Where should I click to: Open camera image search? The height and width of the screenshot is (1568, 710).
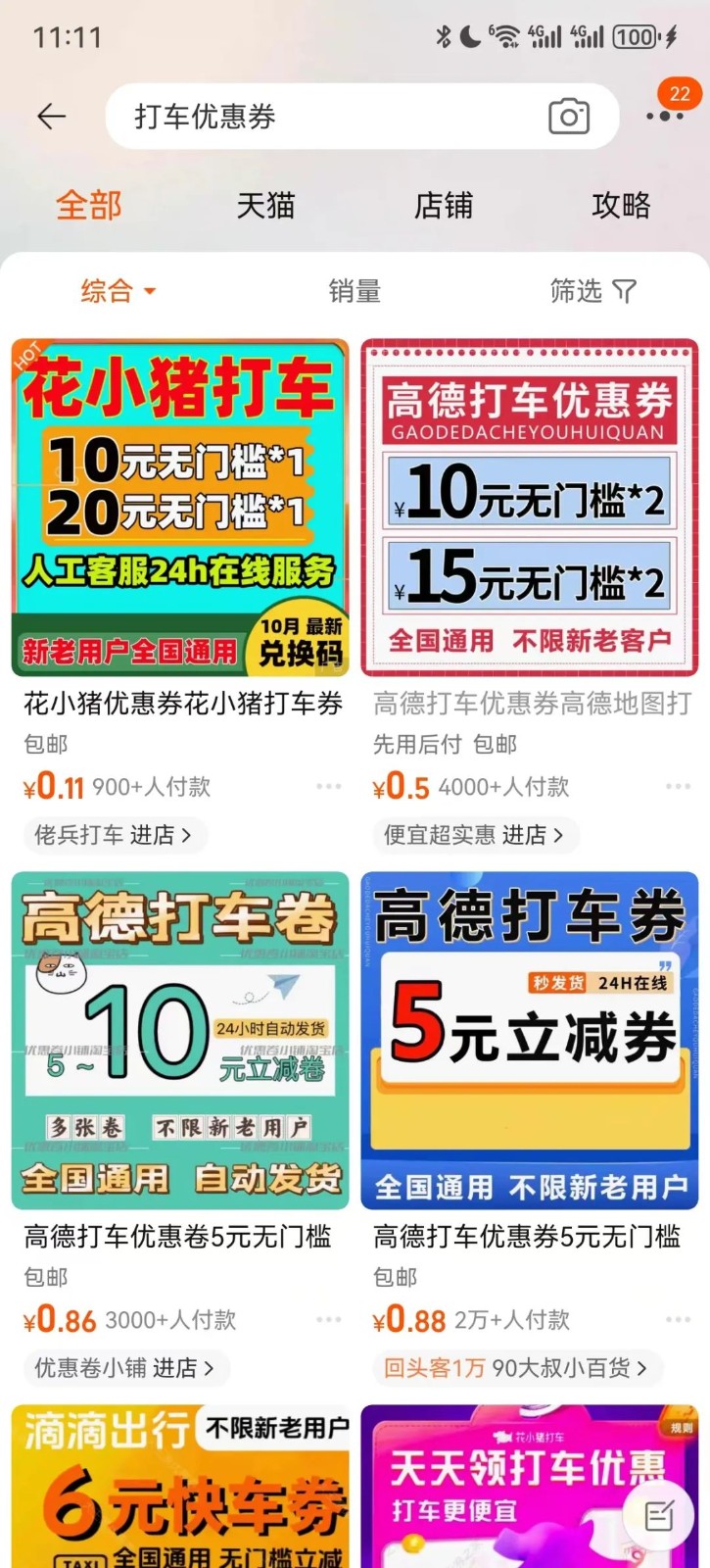(x=568, y=117)
